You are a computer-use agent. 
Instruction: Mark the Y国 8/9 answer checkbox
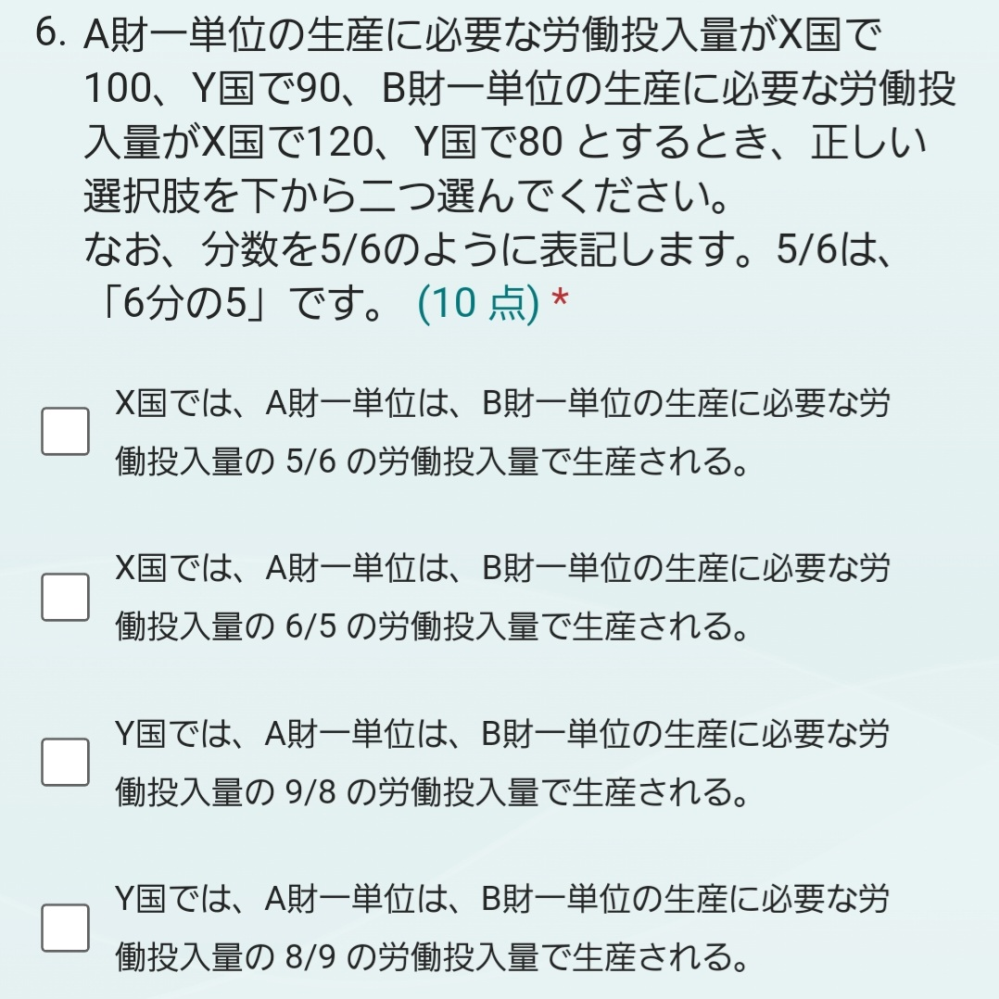click(65, 928)
